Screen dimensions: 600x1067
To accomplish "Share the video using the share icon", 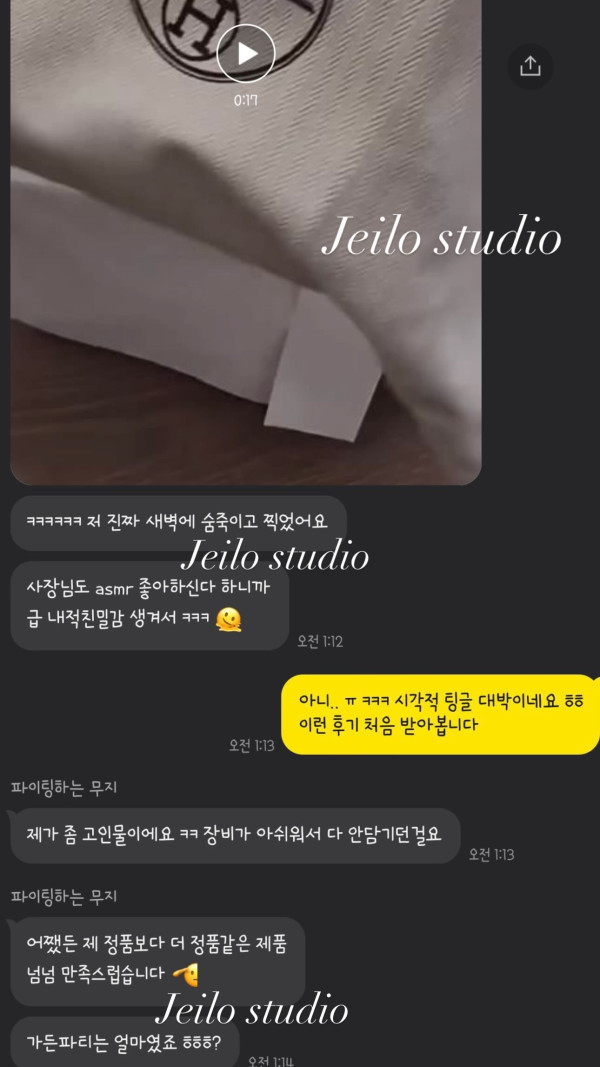I will click(x=530, y=66).
